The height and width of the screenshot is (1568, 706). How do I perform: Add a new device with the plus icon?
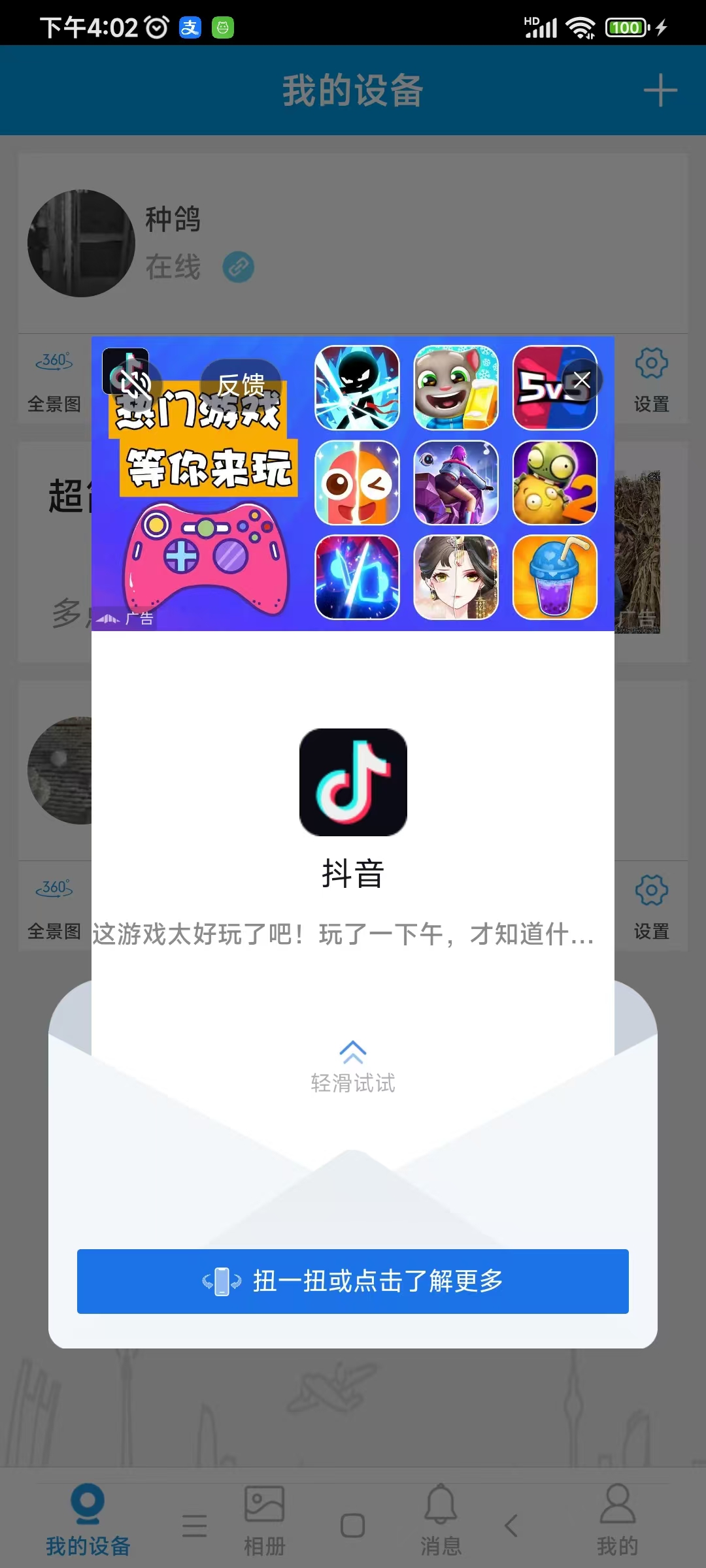tap(660, 90)
